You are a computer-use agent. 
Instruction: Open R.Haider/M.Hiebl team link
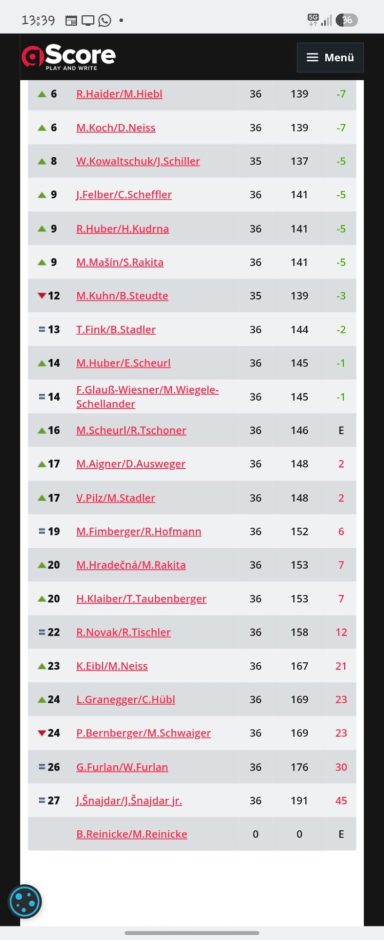click(x=119, y=94)
